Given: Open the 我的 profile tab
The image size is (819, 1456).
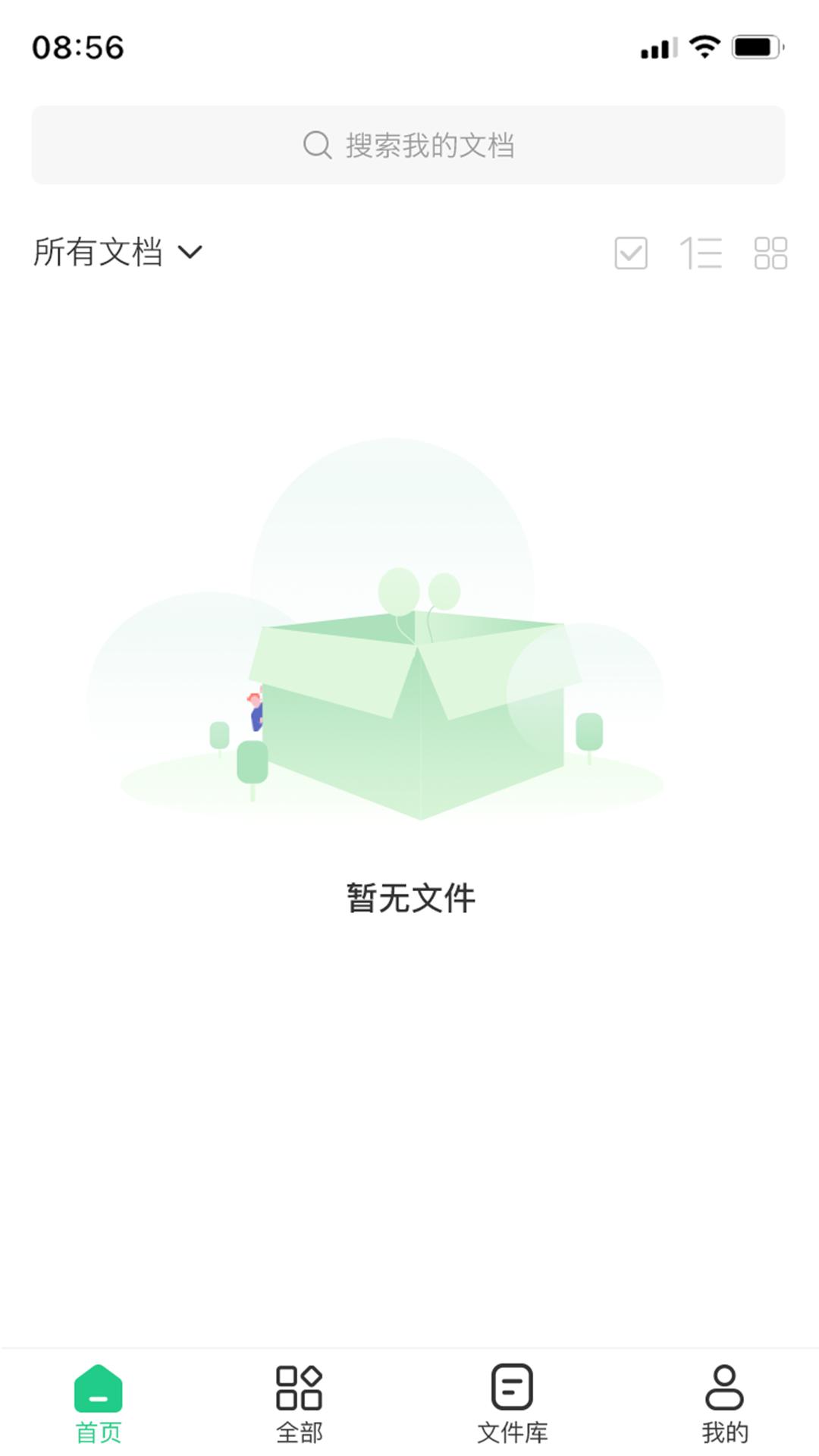Looking at the screenshot, I should click(x=724, y=1404).
